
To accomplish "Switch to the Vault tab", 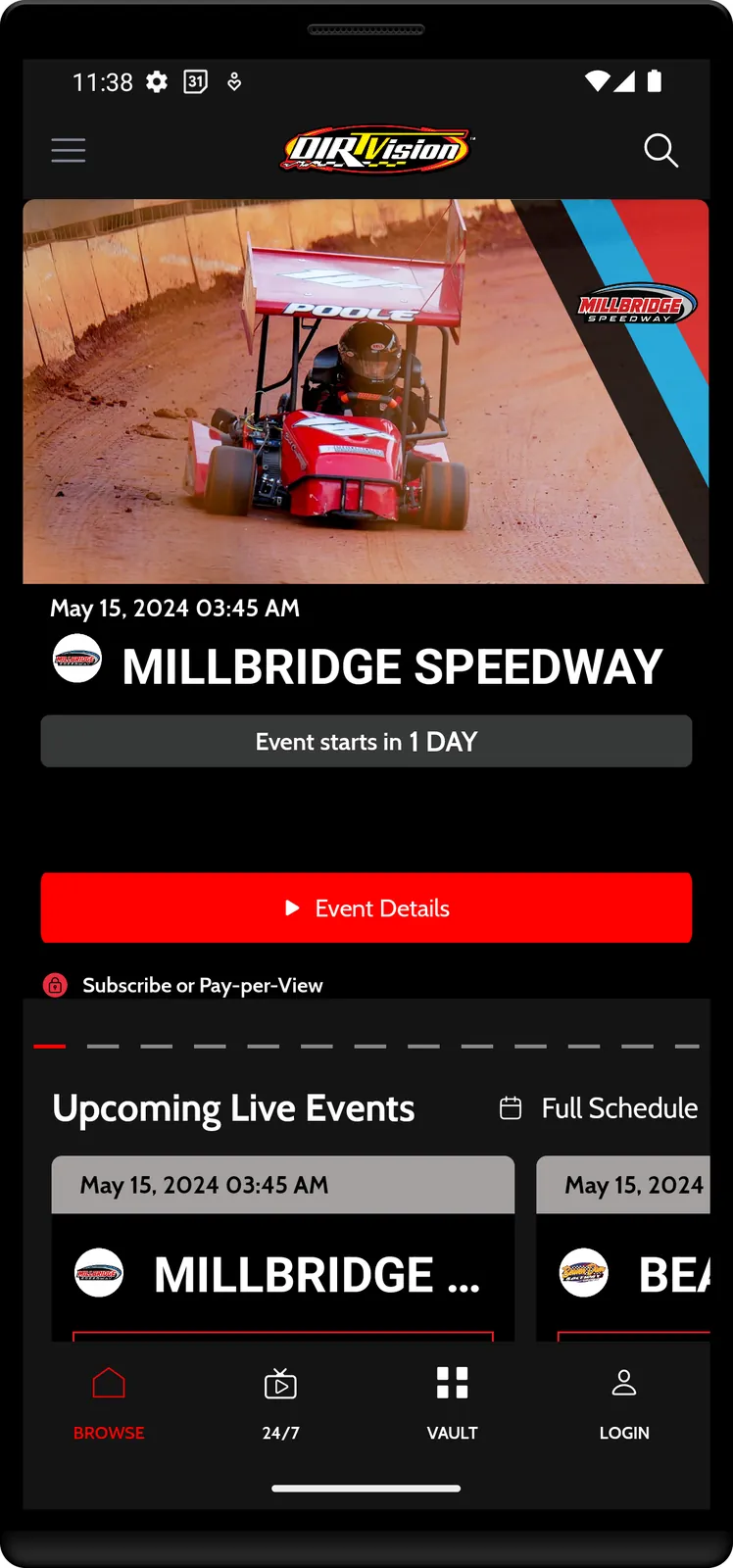I will tap(452, 1403).
